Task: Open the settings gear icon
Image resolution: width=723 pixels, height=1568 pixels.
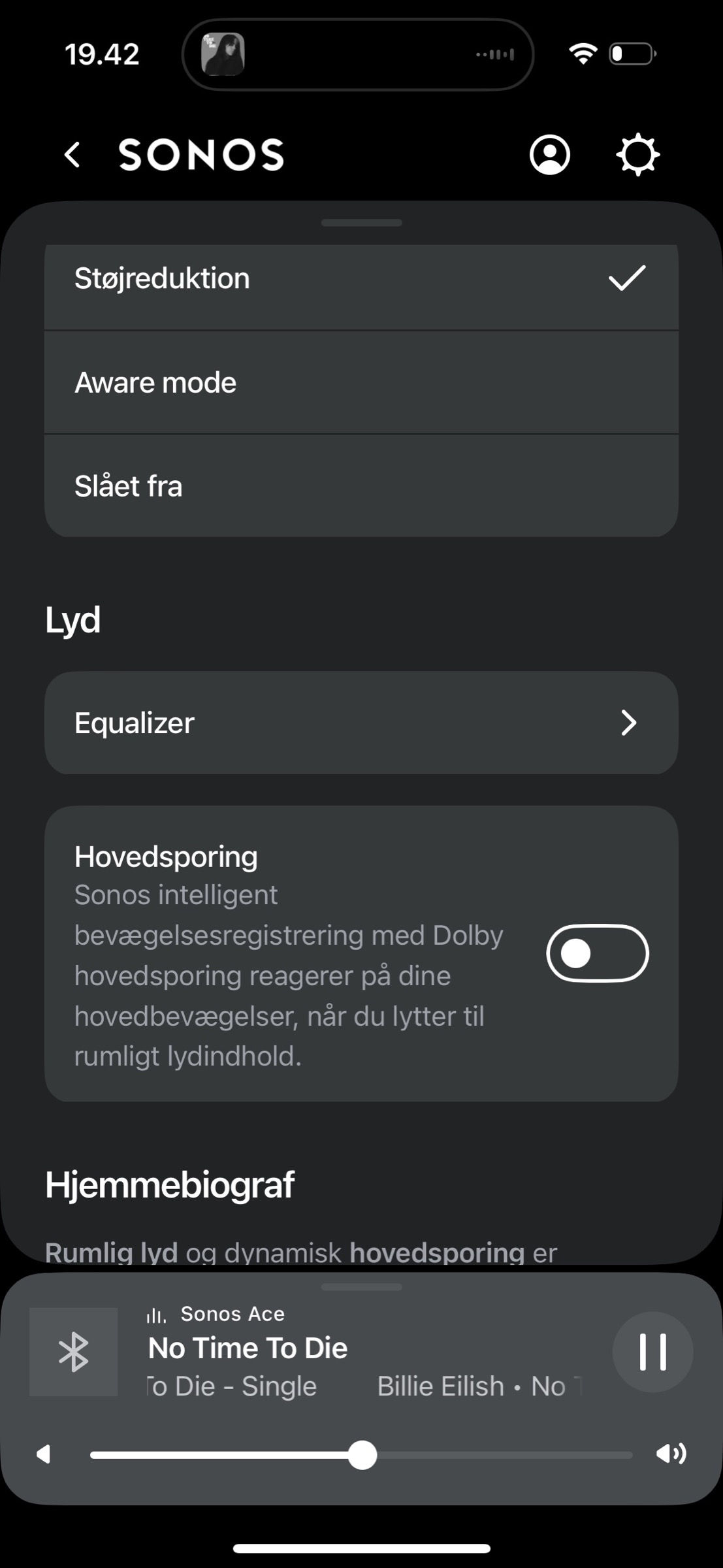Action: (x=637, y=155)
